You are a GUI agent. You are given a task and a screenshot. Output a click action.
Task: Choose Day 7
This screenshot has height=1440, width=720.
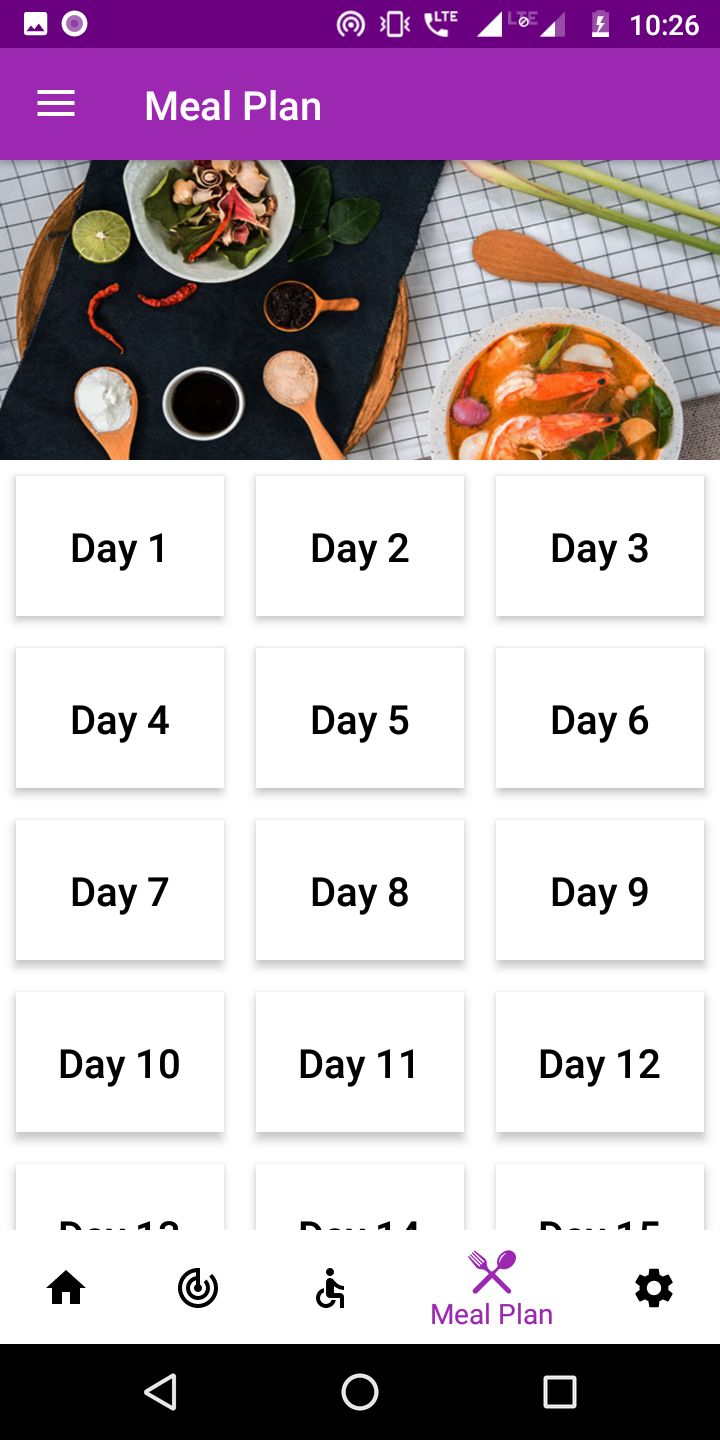120,890
